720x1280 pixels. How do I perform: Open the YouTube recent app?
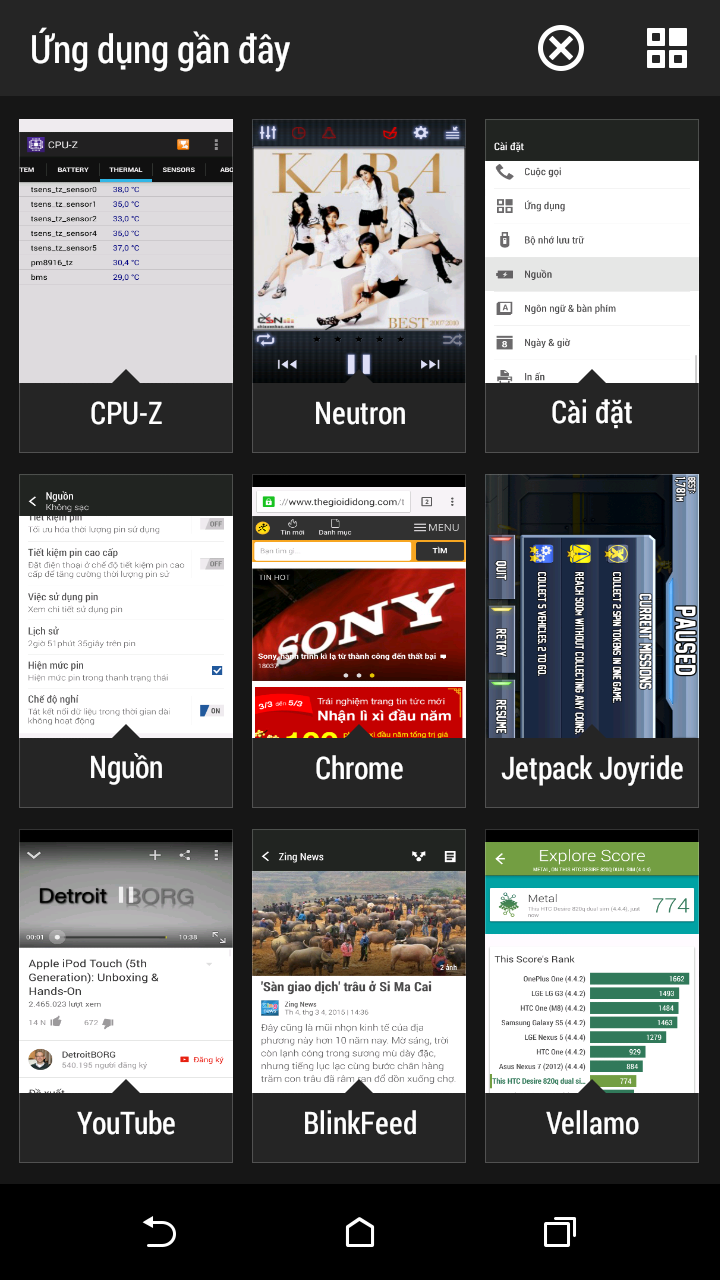click(x=126, y=995)
